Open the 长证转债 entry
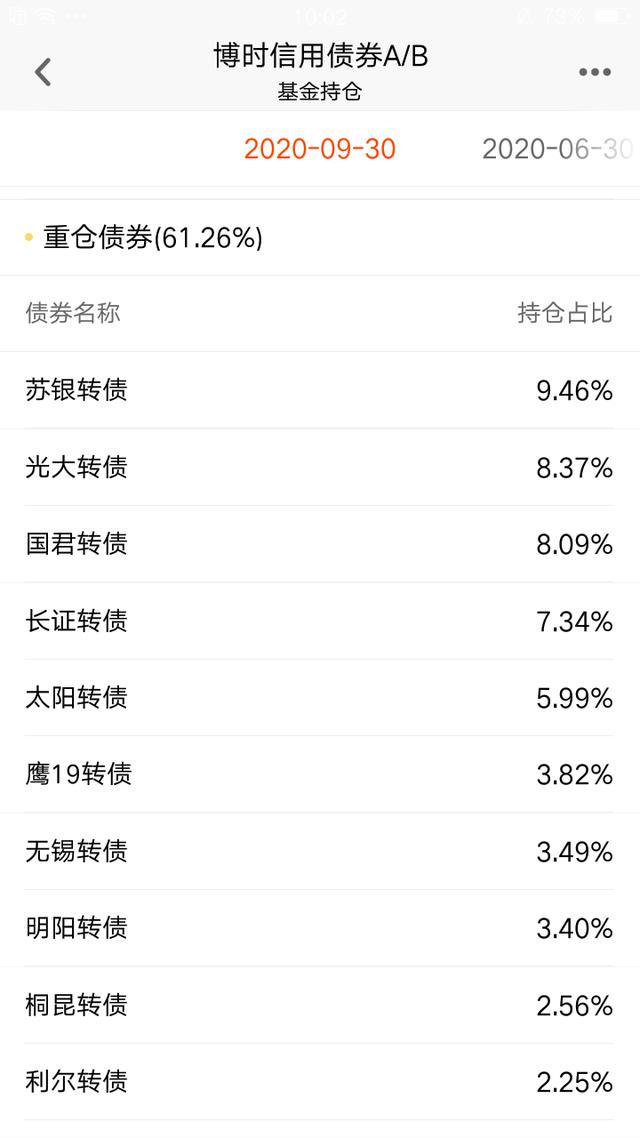The width and height of the screenshot is (640, 1138). point(320,621)
